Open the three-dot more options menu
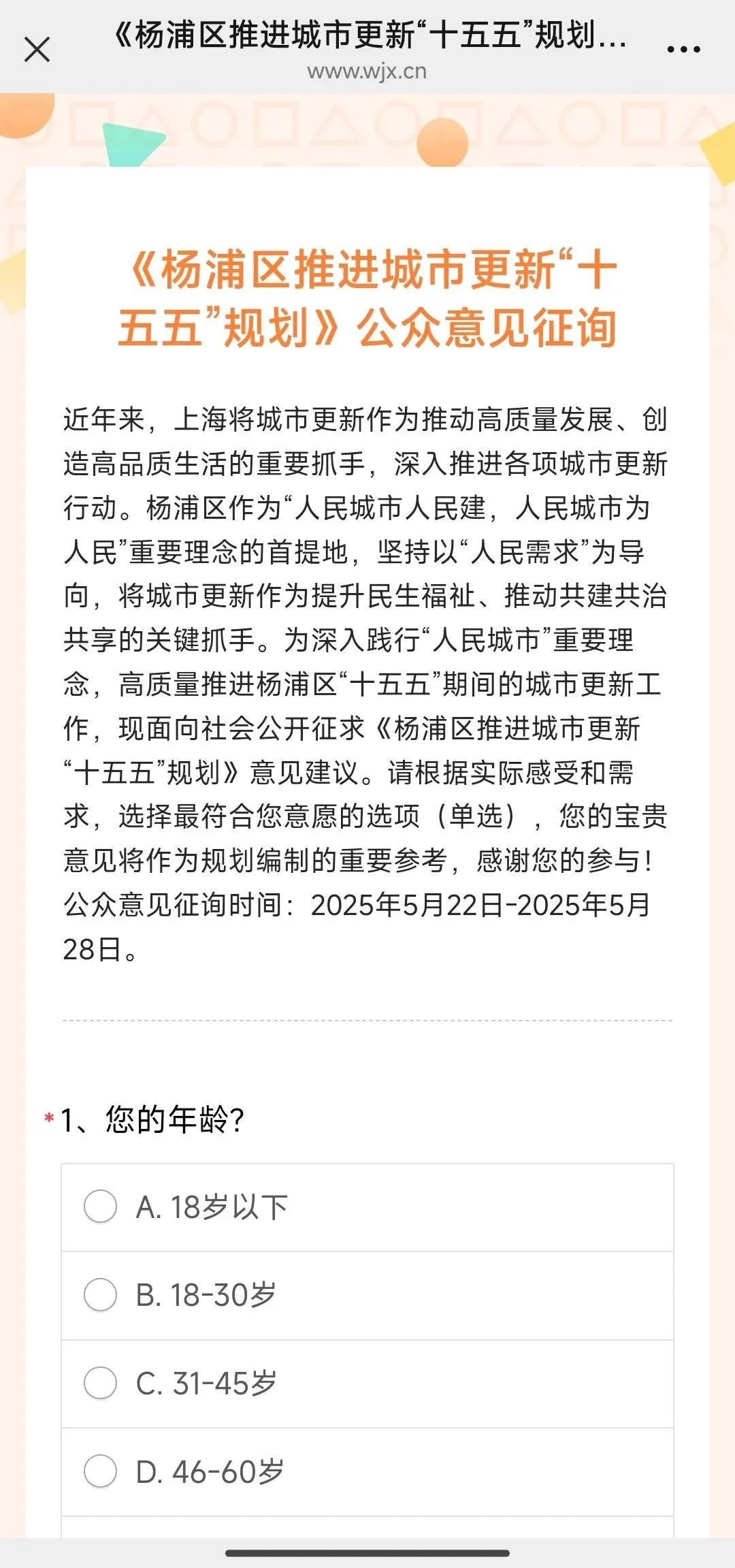This screenshot has height=1568, width=735. pos(683,50)
